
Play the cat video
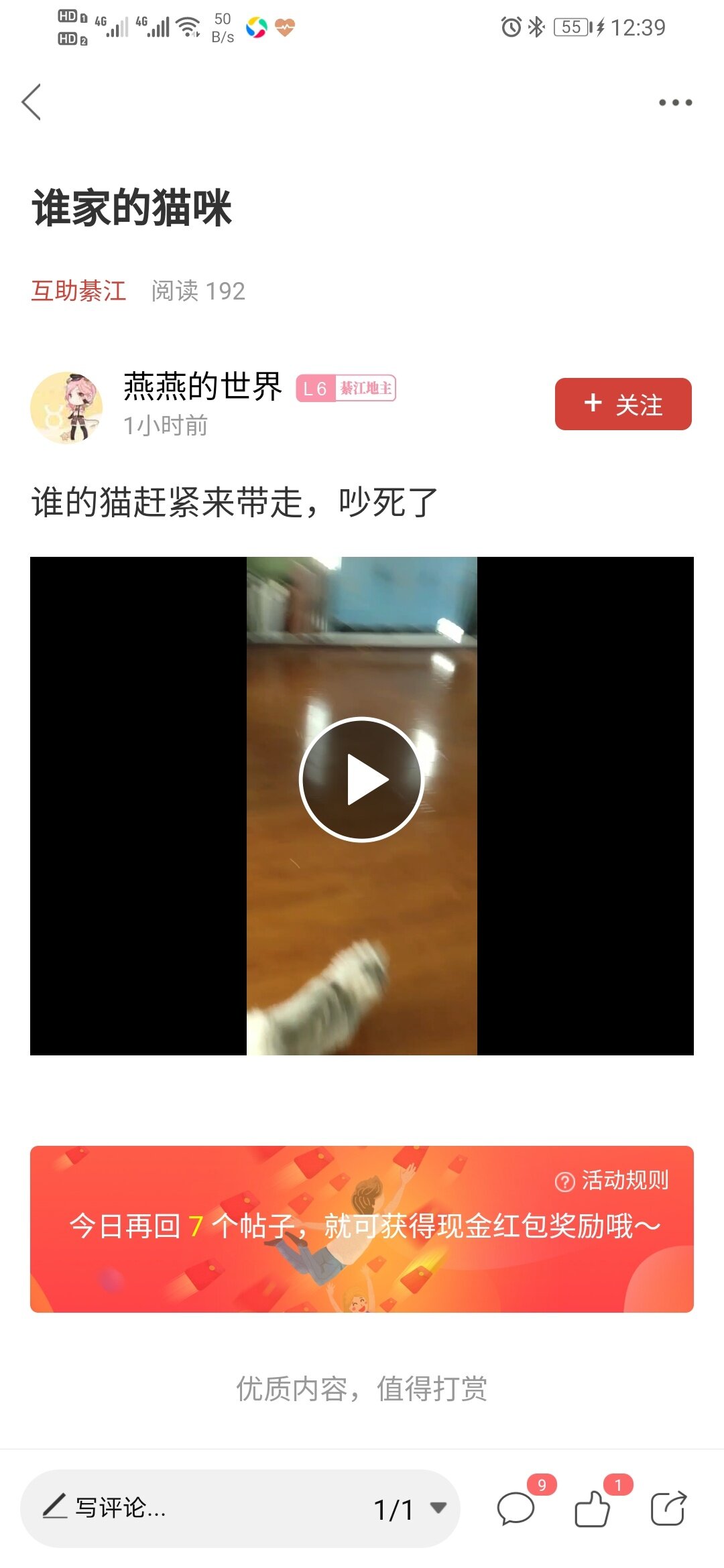(361, 779)
